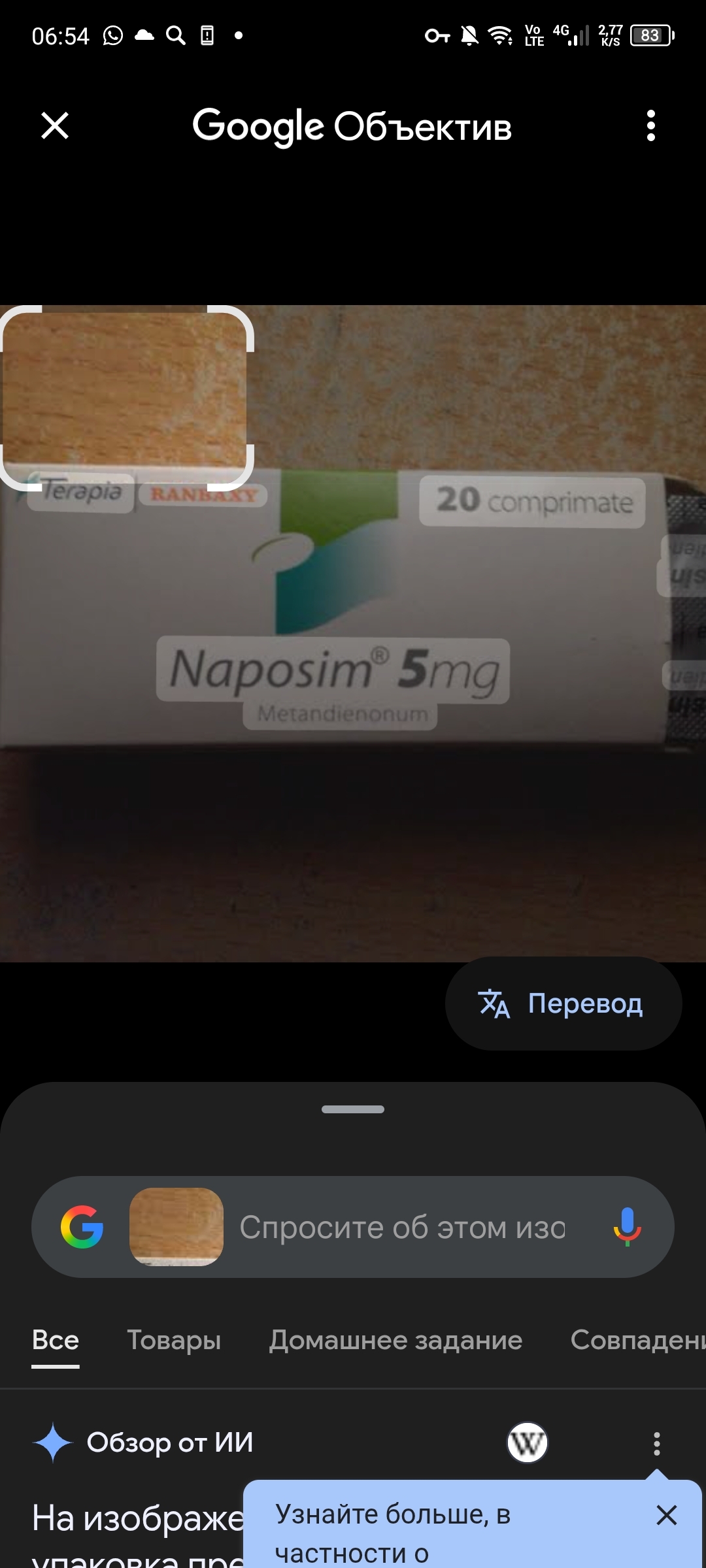706x1568 pixels.
Task: Tap the Google logo in search bar
Action: click(82, 1227)
